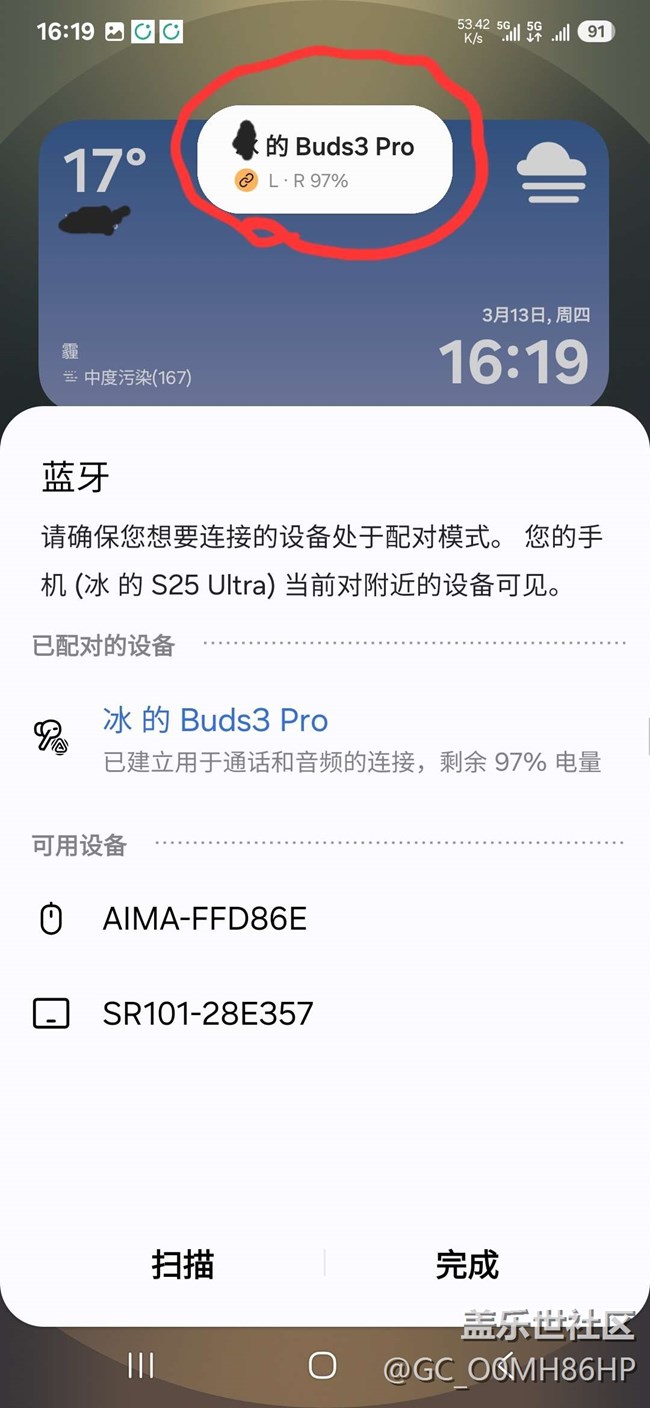Open the Buds3 Pro status pill
The width and height of the screenshot is (650, 1408).
click(x=325, y=160)
